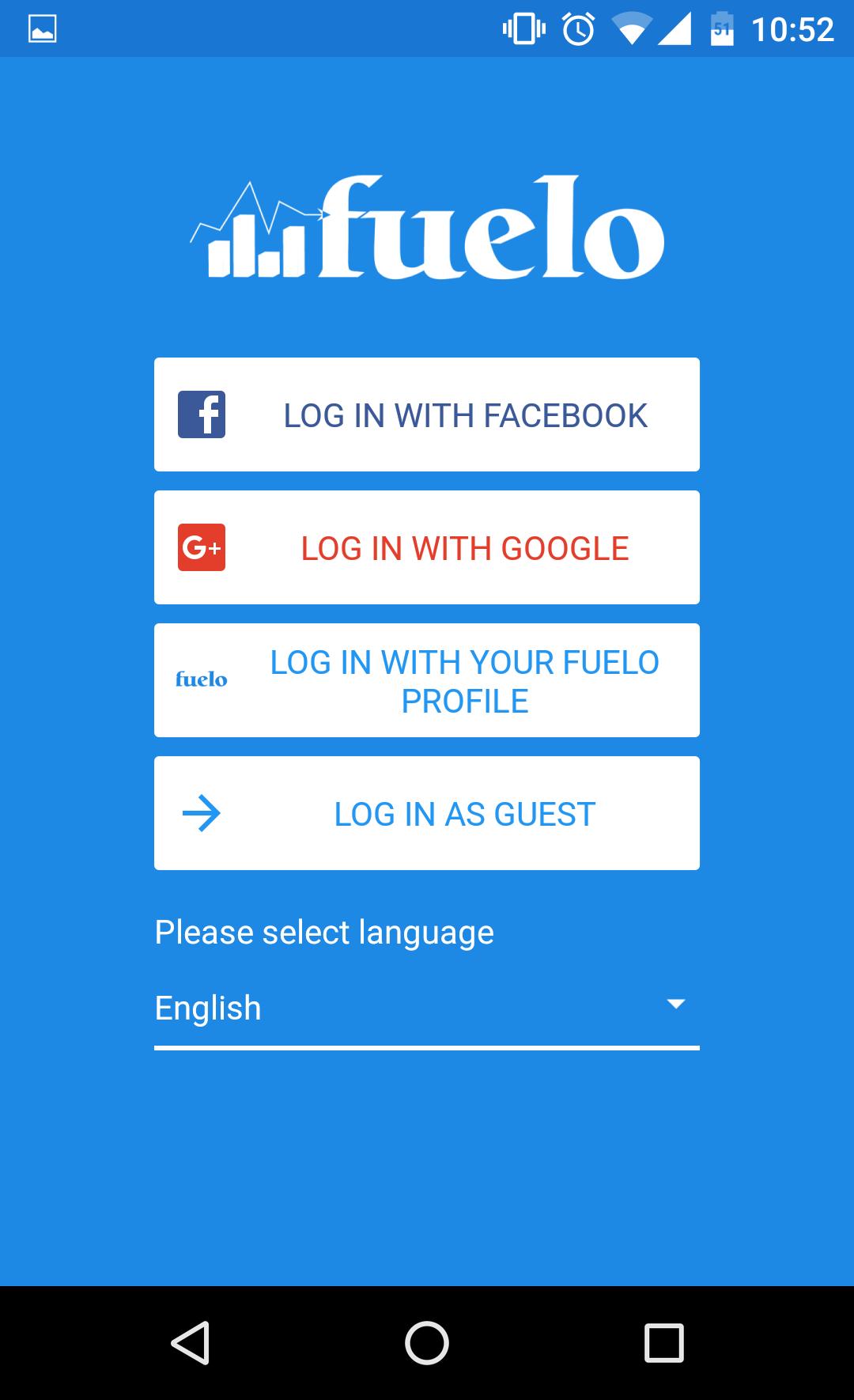Log in with Facebook
854x1400 pixels.
click(x=427, y=414)
